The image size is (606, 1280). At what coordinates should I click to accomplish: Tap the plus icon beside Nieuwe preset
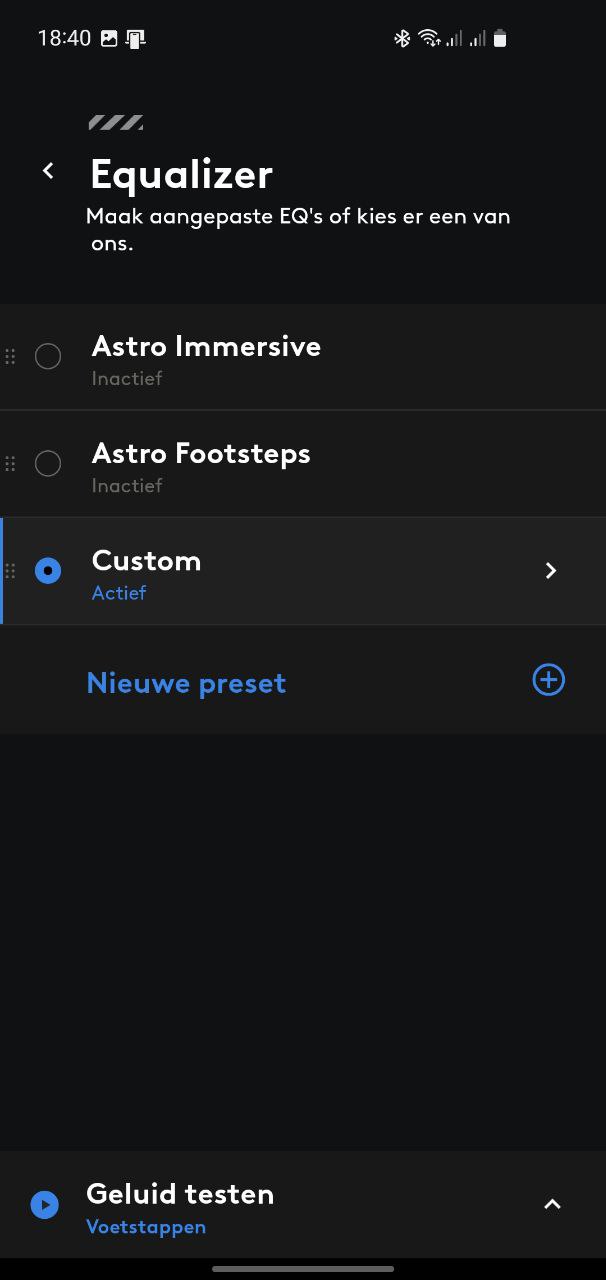[548, 680]
